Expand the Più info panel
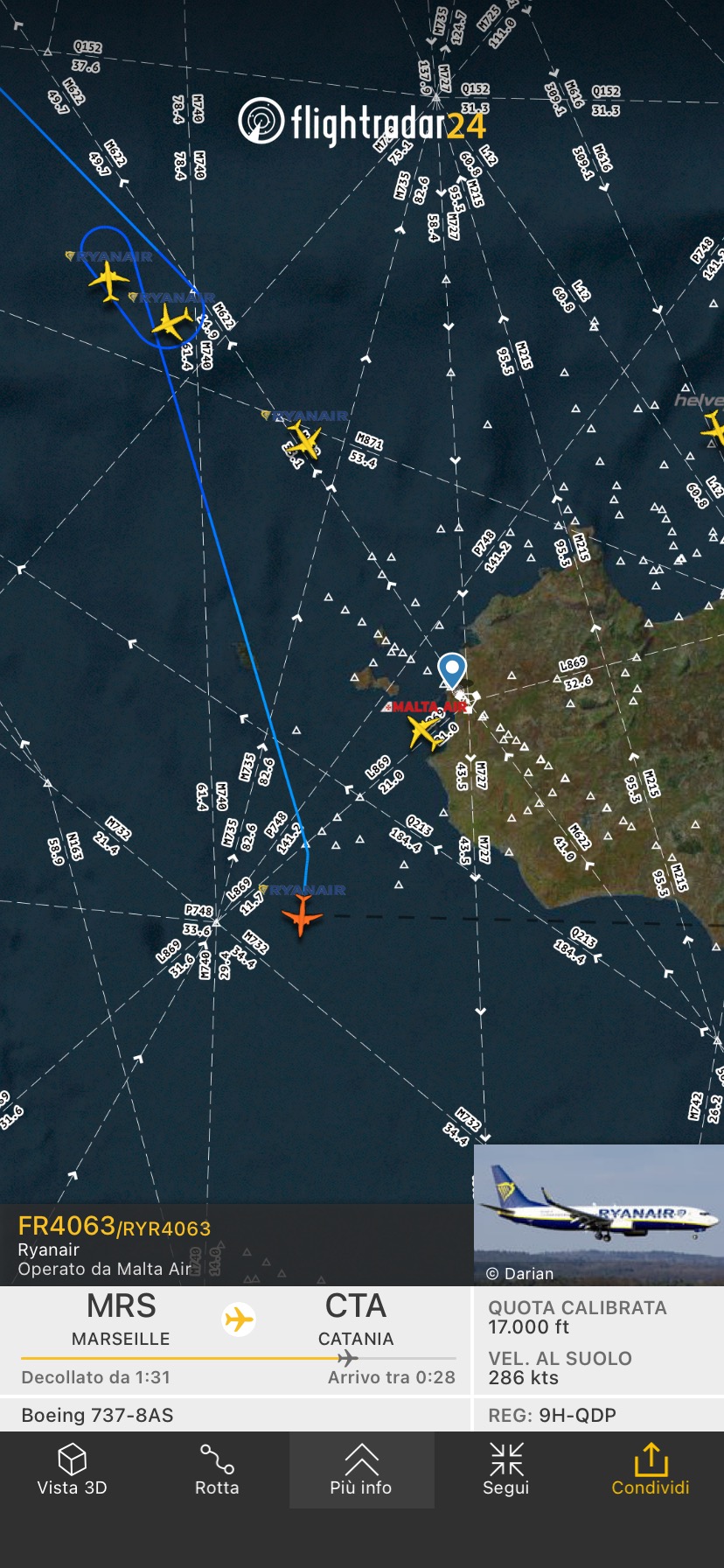The height and width of the screenshot is (1568, 724). 361,1470
